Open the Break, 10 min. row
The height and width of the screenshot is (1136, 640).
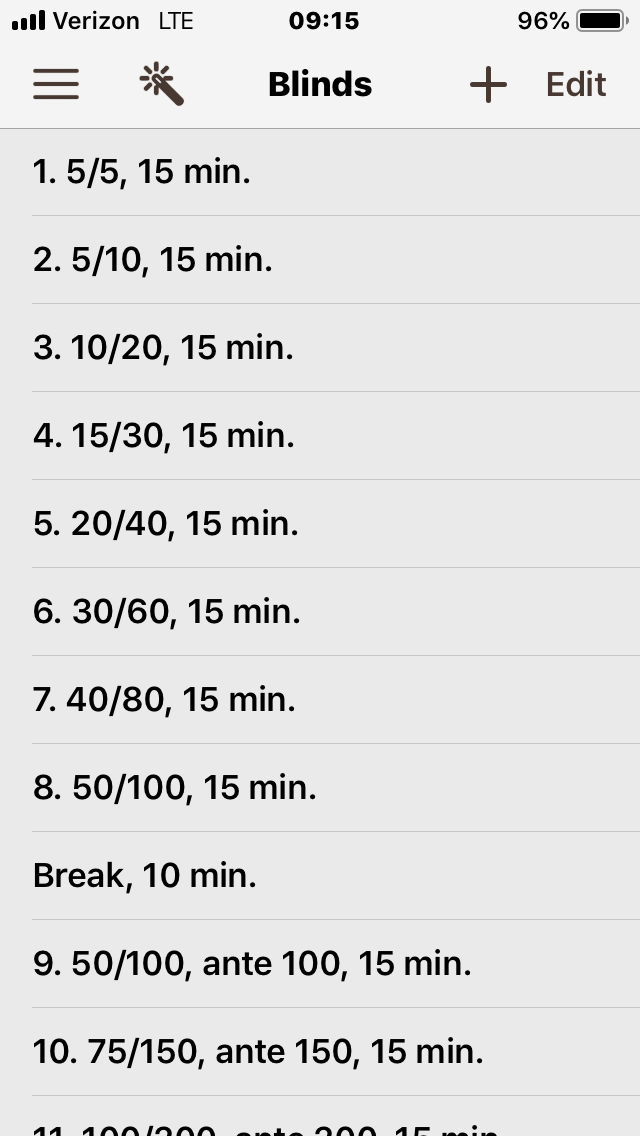click(x=320, y=876)
